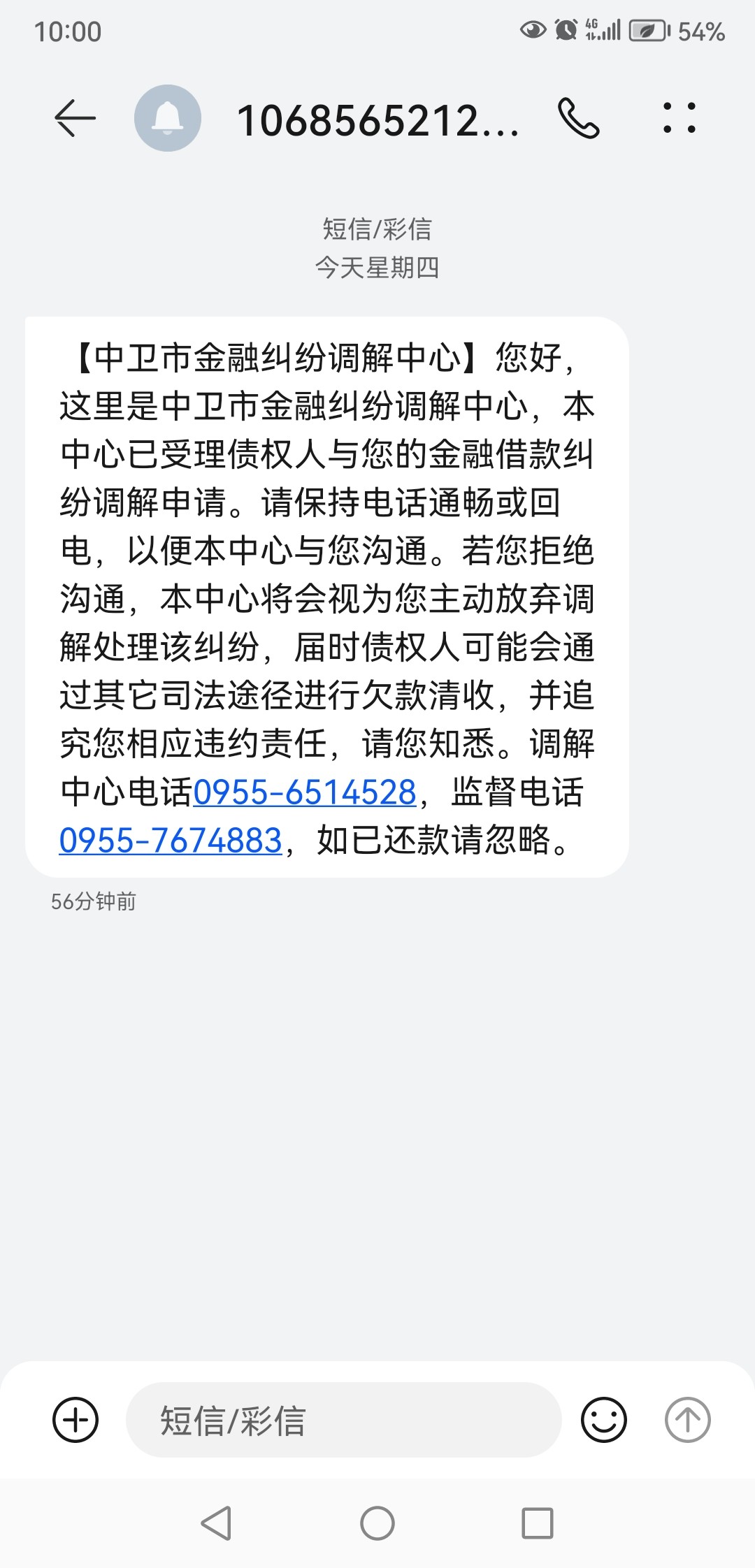Viewport: 755px width, 1568px height.
Task: Open the sender's bell avatar
Action: [x=168, y=118]
